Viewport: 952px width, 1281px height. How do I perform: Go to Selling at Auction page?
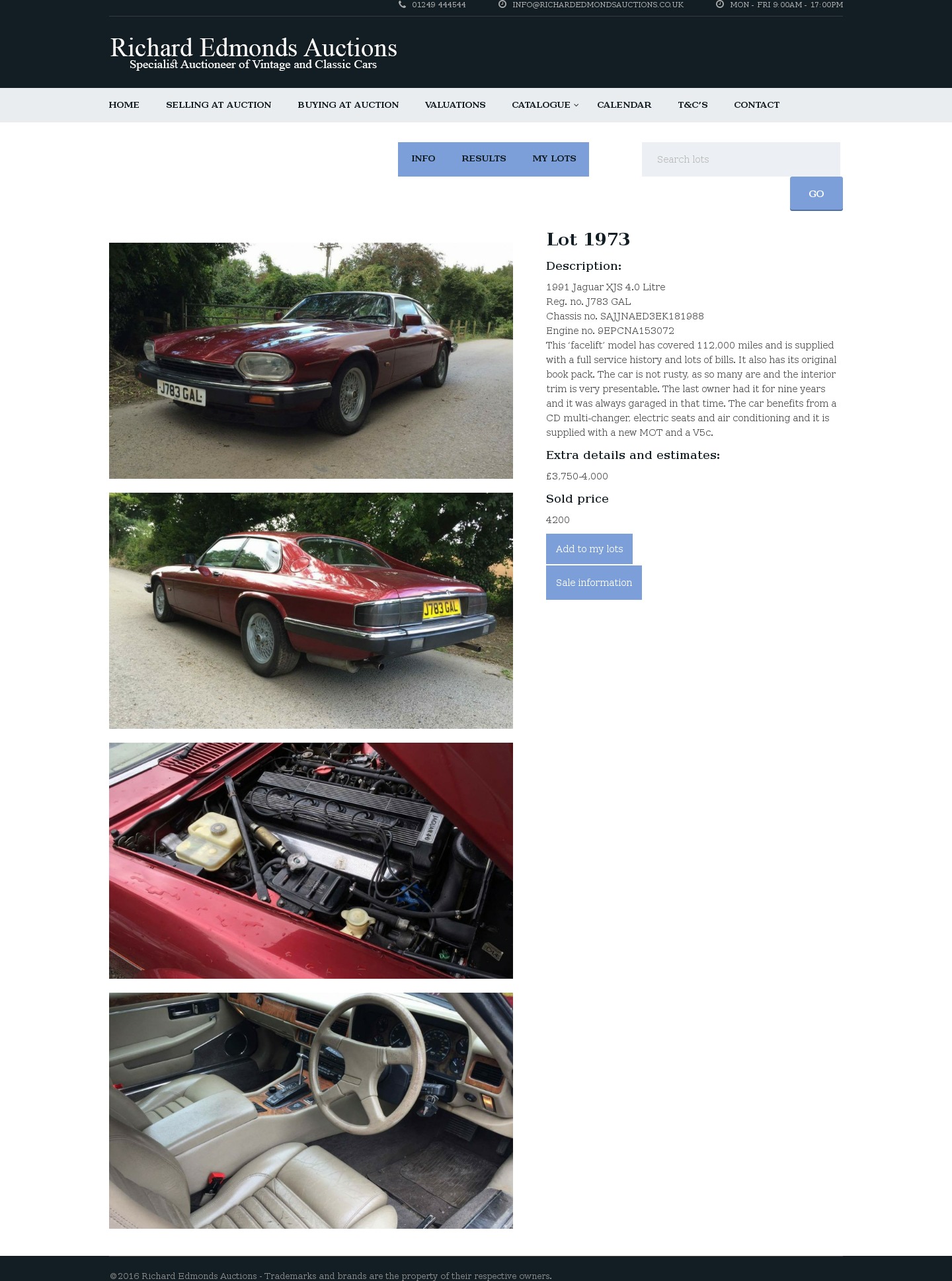point(218,105)
